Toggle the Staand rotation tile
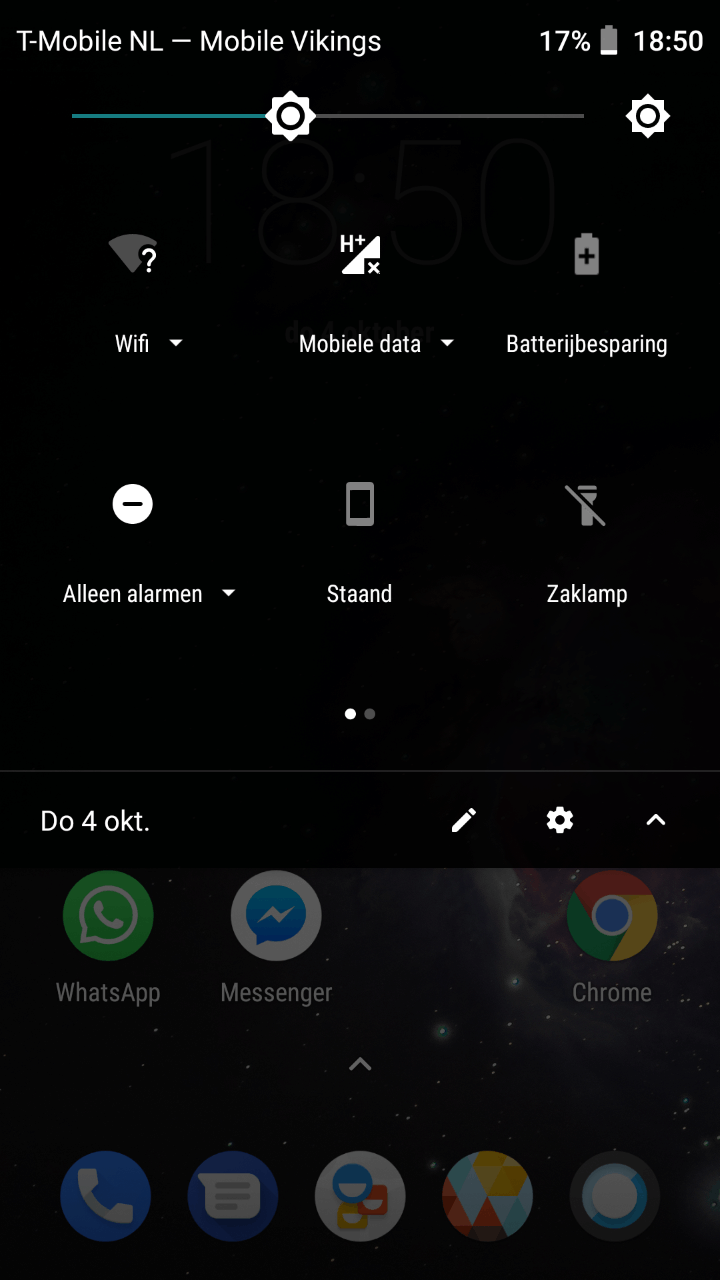Screen dimensions: 720x1280 tap(360, 504)
